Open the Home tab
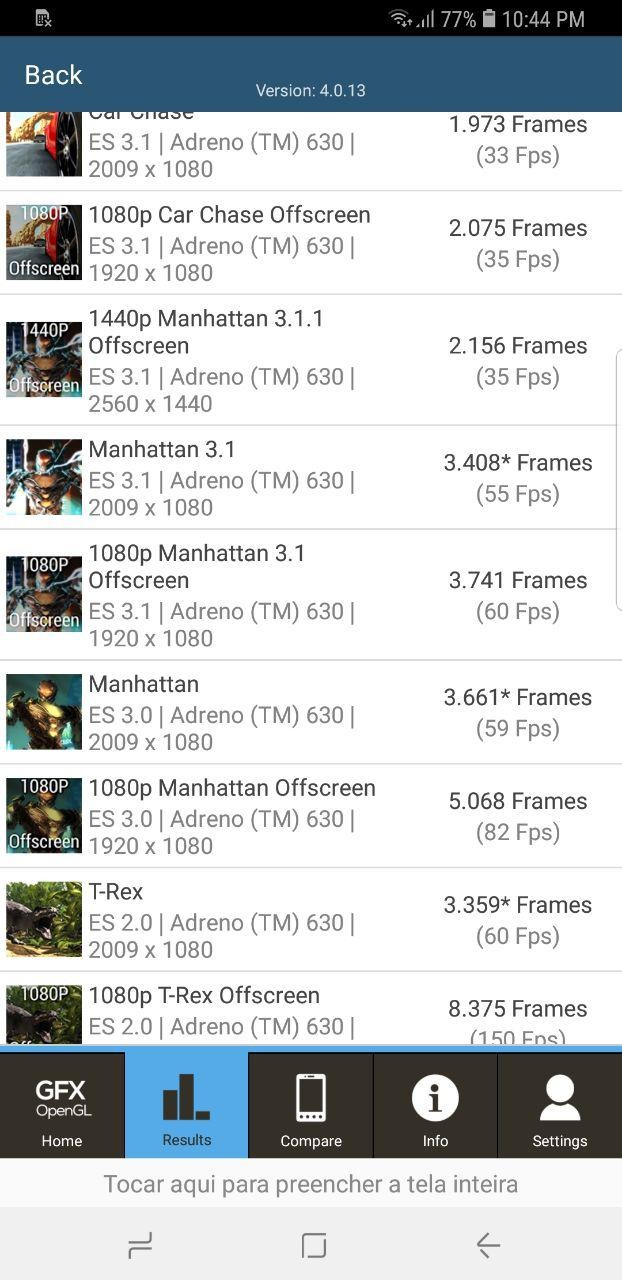The width and height of the screenshot is (622, 1280). (62, 1106)
